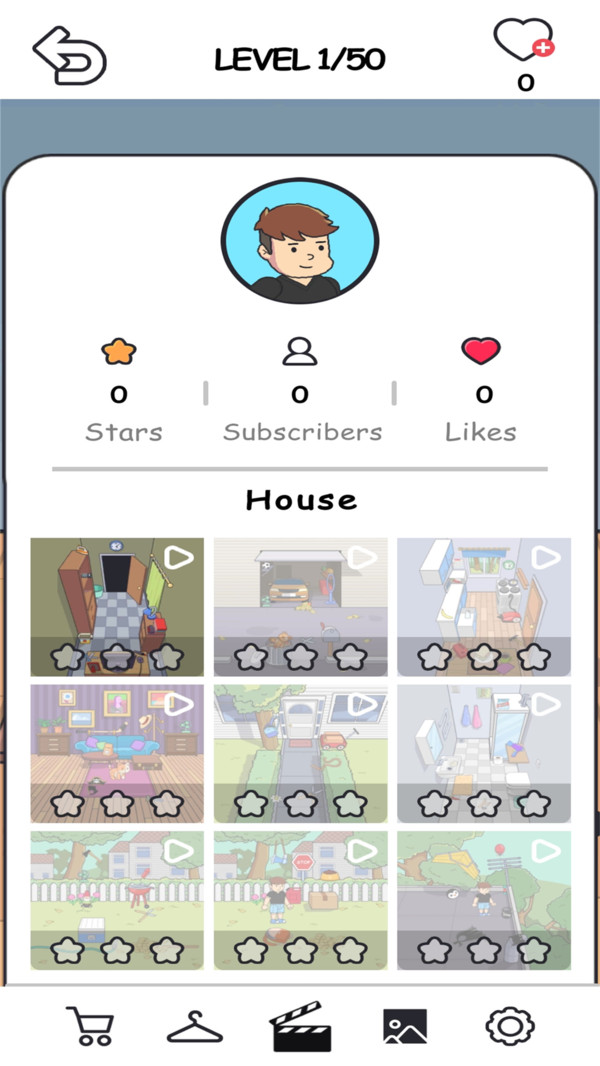Select the kitchen level thumbnail

point(484,606)
